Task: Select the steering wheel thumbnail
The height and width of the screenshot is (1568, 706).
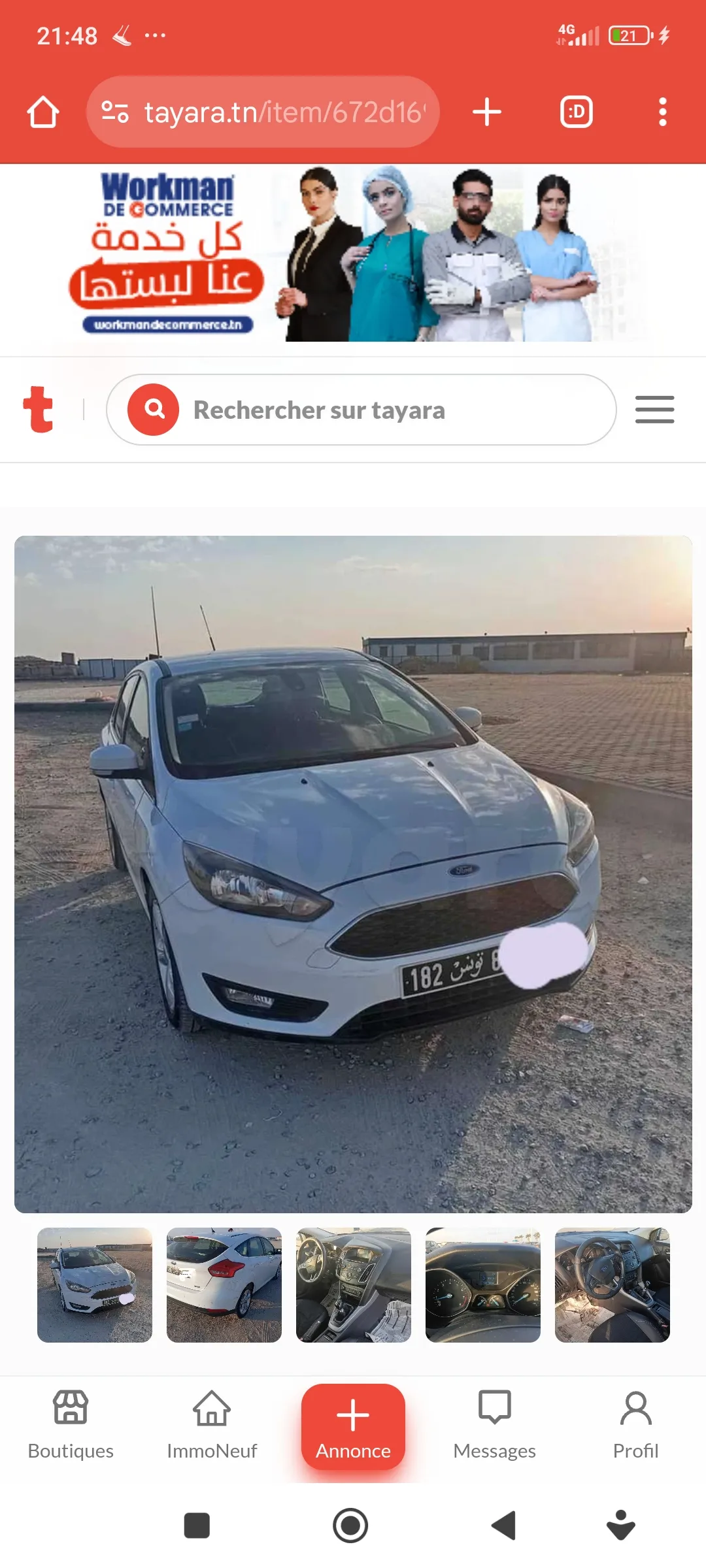Action: 613,1284
